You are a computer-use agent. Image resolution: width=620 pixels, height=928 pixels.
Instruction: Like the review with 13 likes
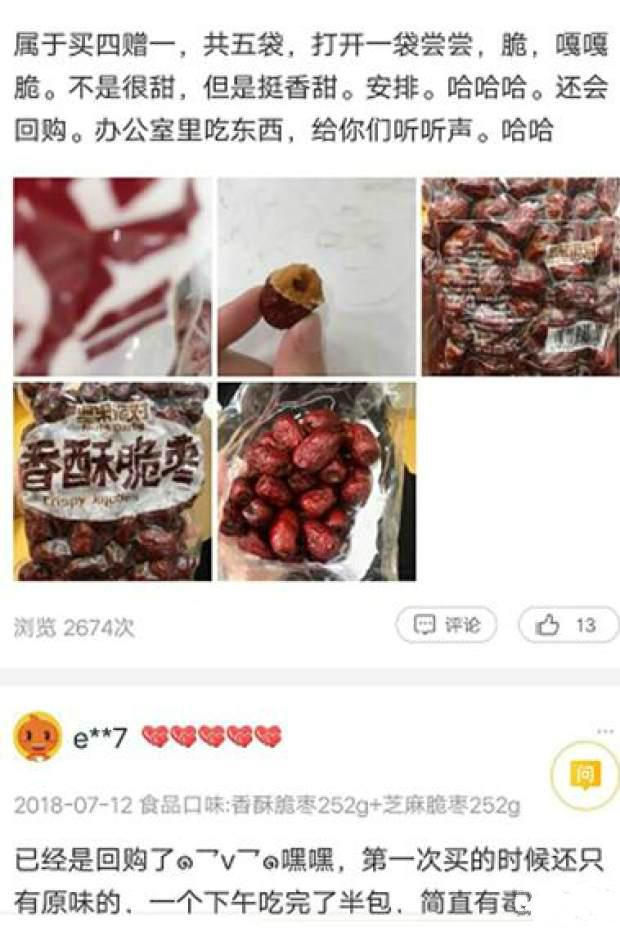[x=567, y=625]
